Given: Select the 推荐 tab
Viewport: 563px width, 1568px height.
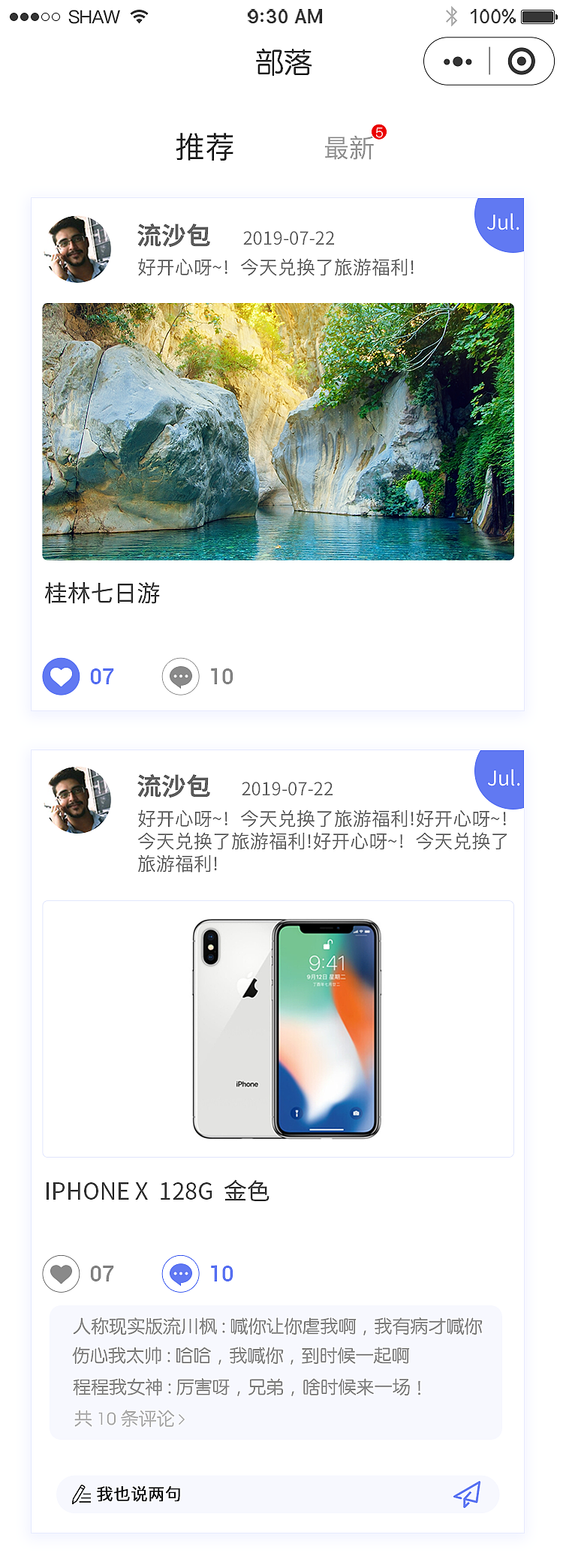Looking at the screenshot, I should click(x=204, y=149).
